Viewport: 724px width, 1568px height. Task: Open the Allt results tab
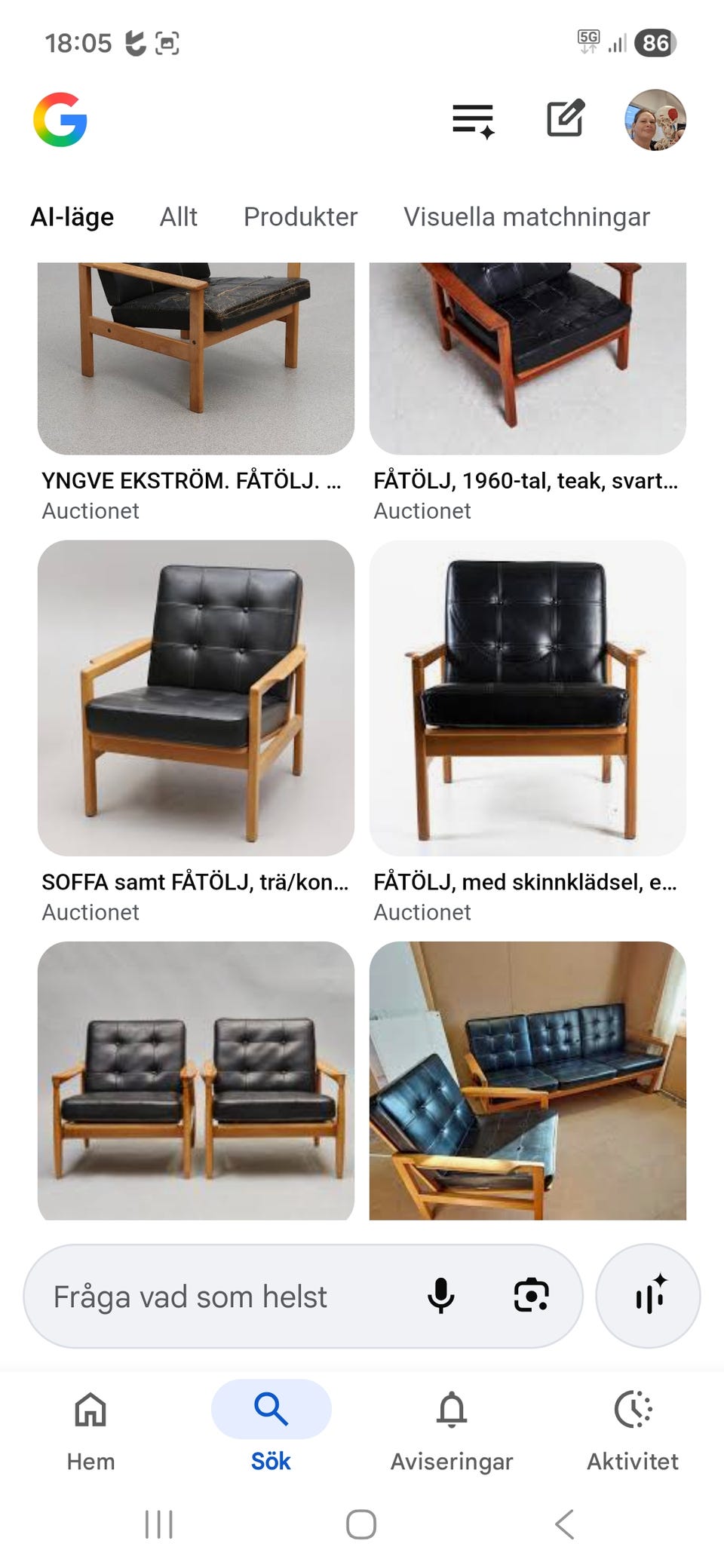(x=178, y=217)
